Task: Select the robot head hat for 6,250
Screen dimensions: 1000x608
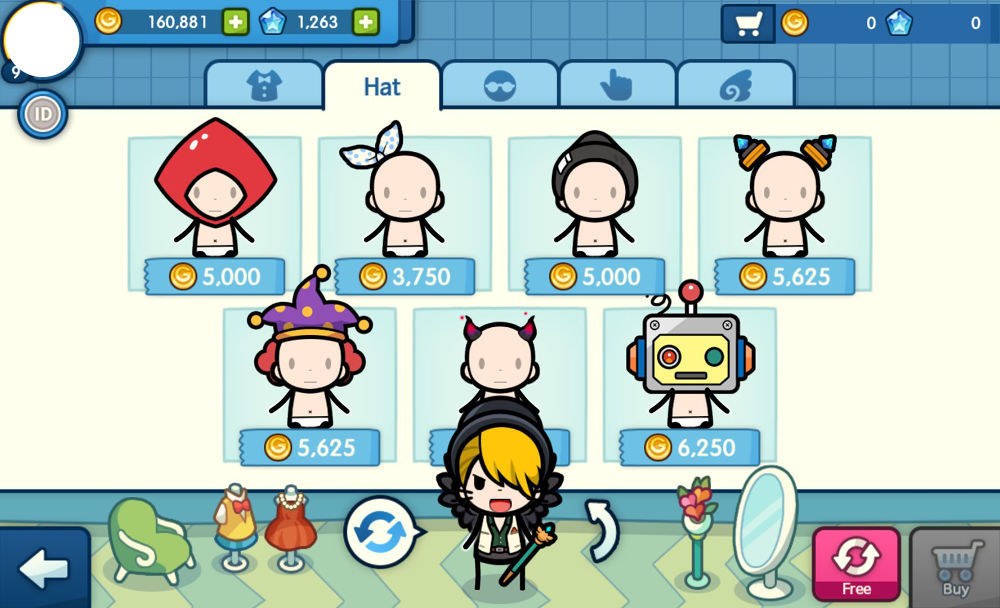Action: coord(690,370)
